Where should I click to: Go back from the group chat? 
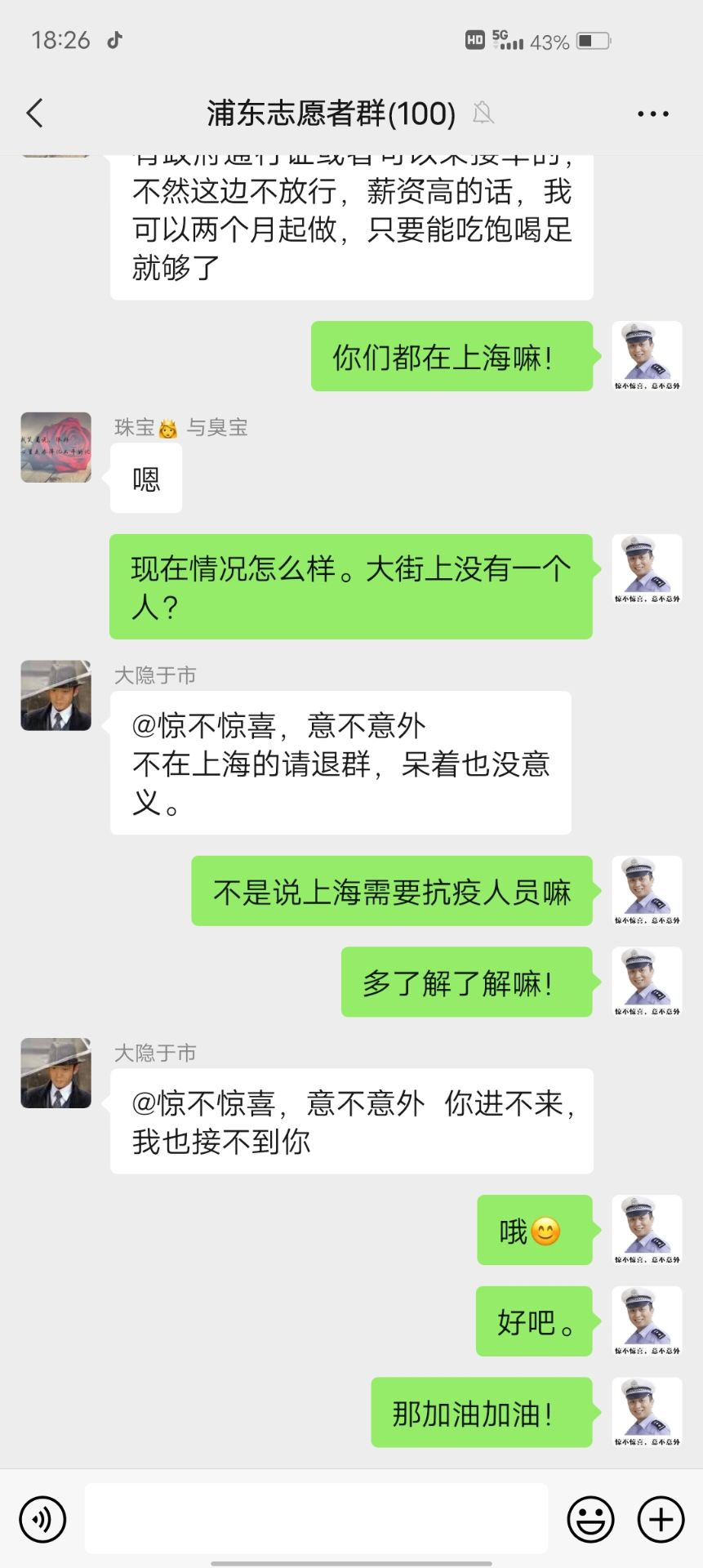[34, 113]
